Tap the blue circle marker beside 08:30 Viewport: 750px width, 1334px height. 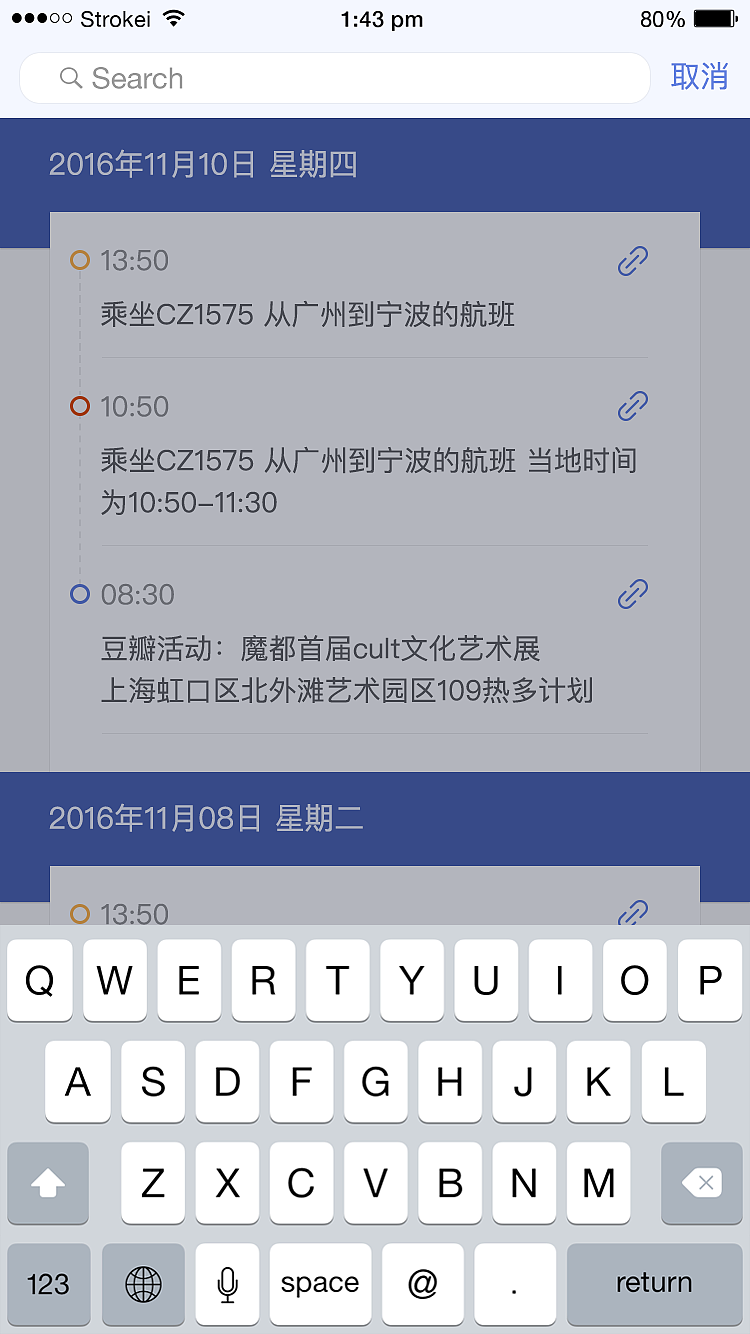pos(80,594)
